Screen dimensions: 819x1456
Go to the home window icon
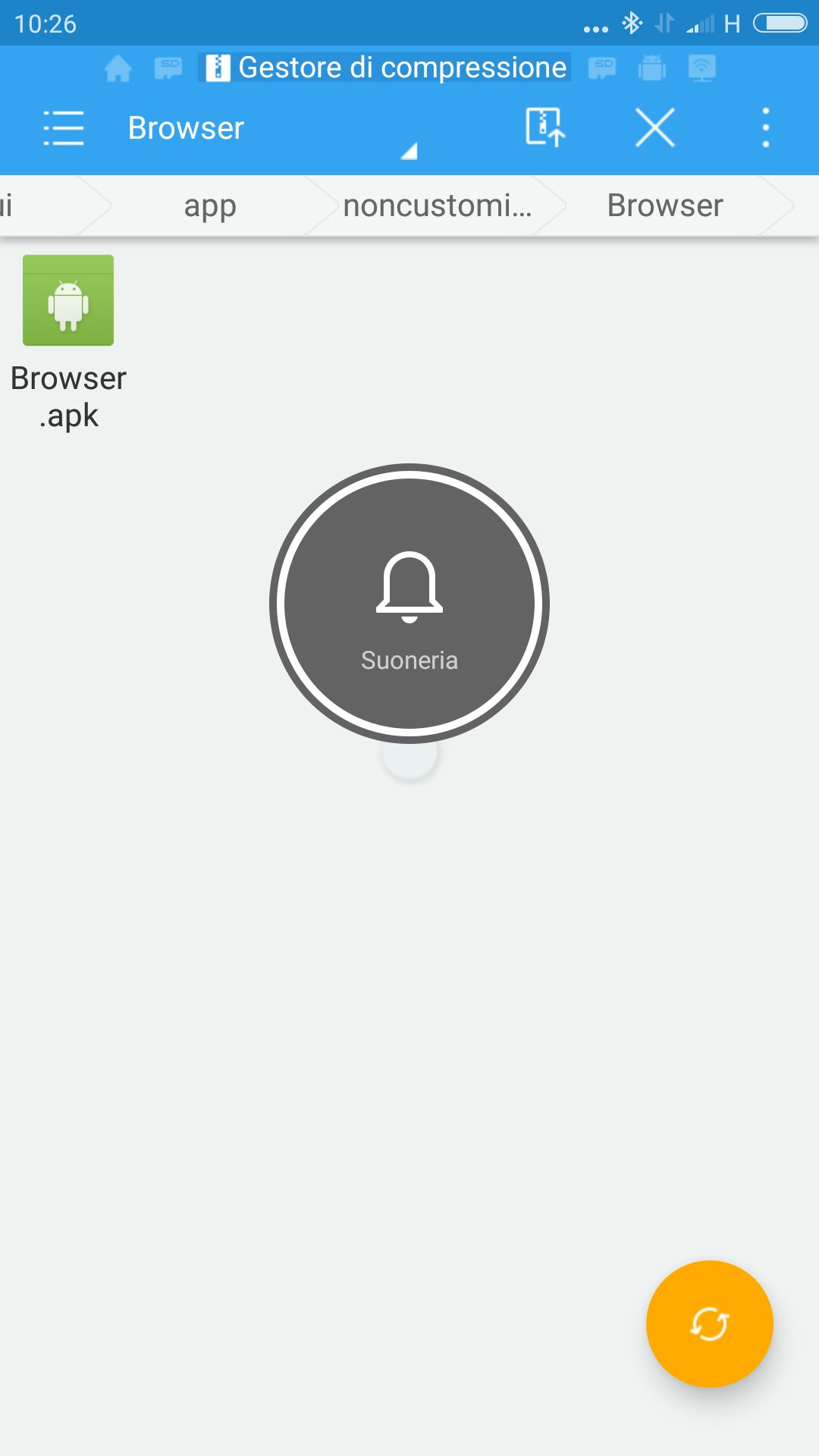click(118, 68)
